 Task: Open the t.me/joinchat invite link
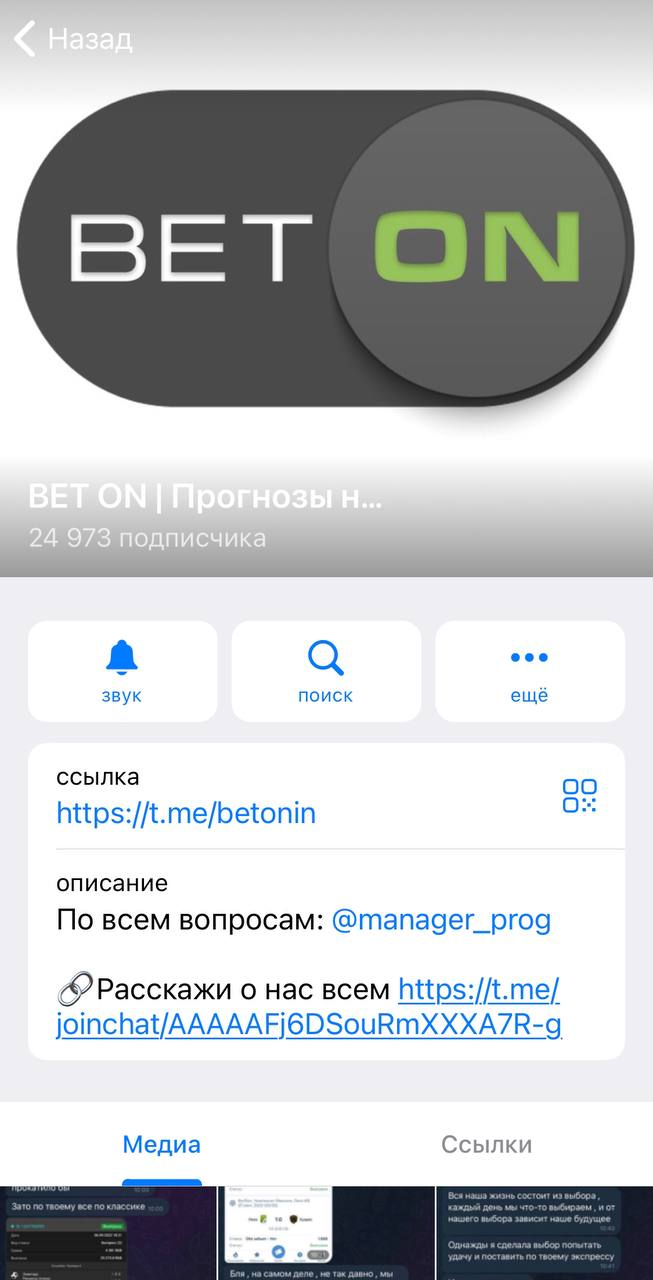click(x=310, y=1025)
